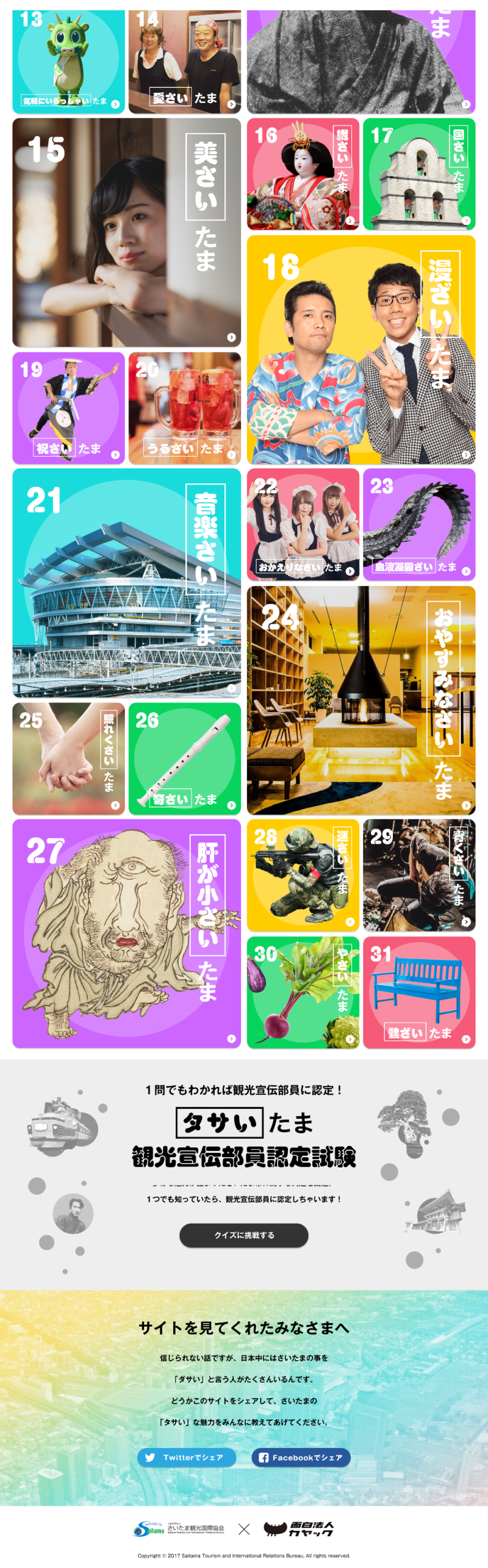Open card 27 肝が小さい たま
The width and height of the screenshot is (488, 1568).
126,933
